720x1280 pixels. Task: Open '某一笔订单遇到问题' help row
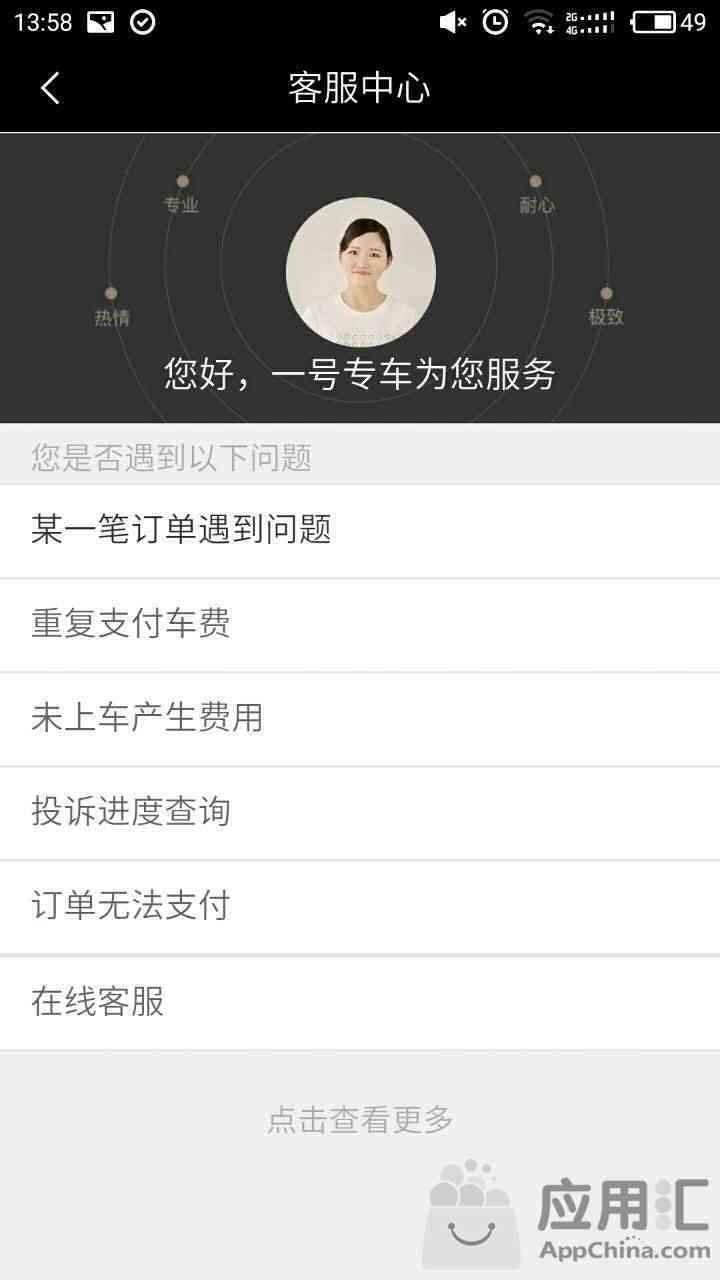(360, 530)
